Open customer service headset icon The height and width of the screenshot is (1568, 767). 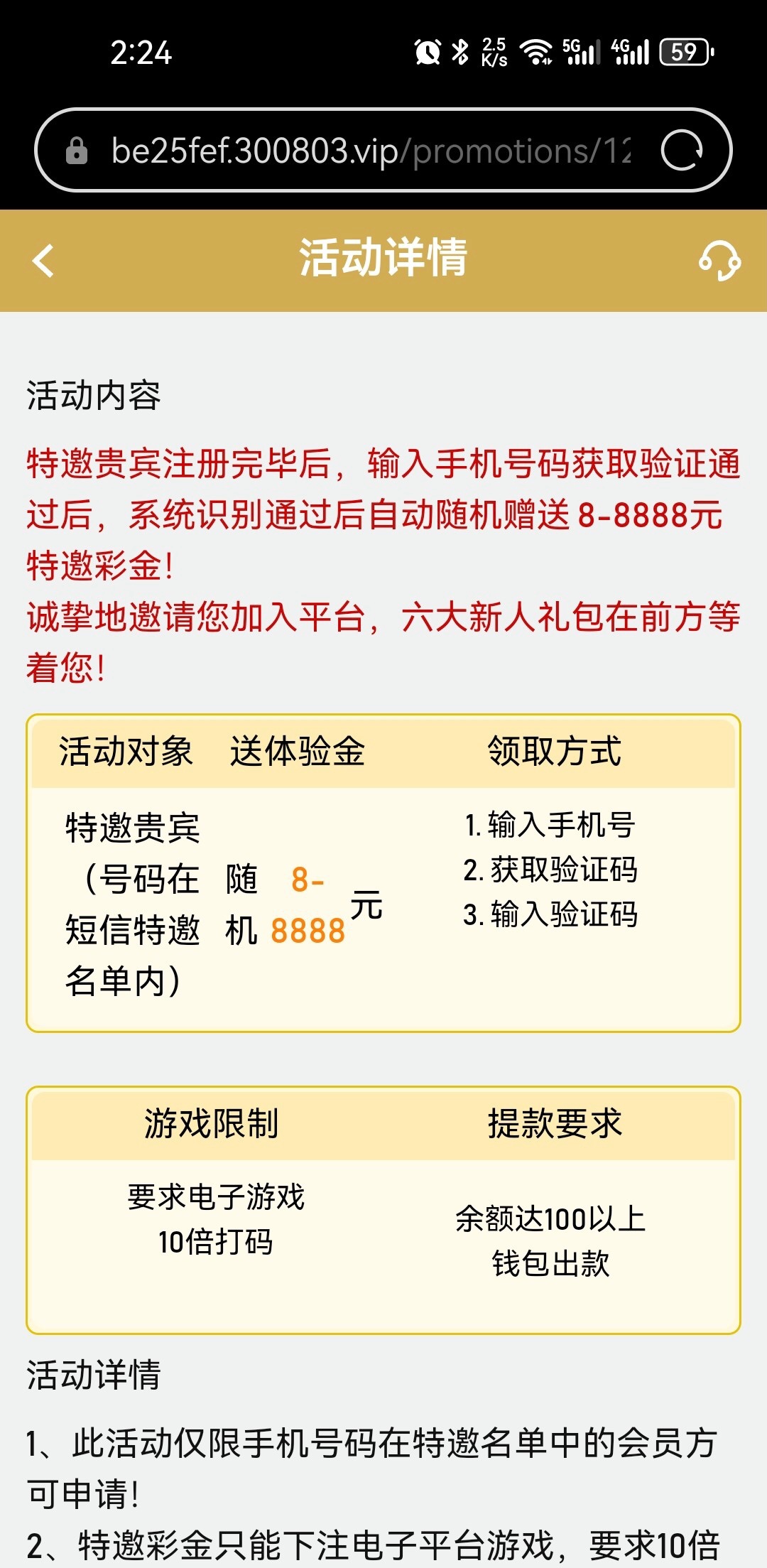point(719,261)
